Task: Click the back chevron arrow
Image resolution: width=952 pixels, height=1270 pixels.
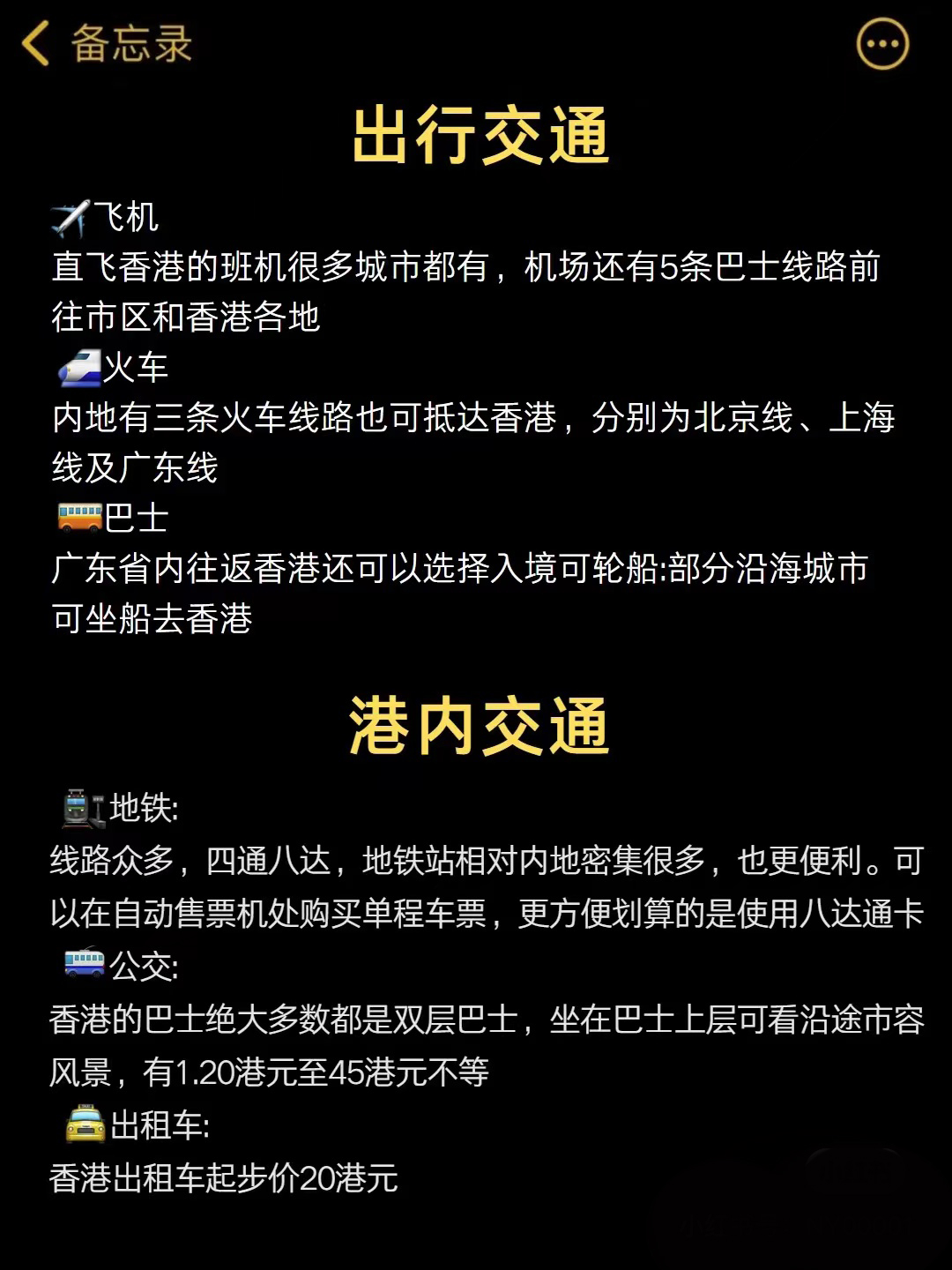Action: click(x=35, y=43)
